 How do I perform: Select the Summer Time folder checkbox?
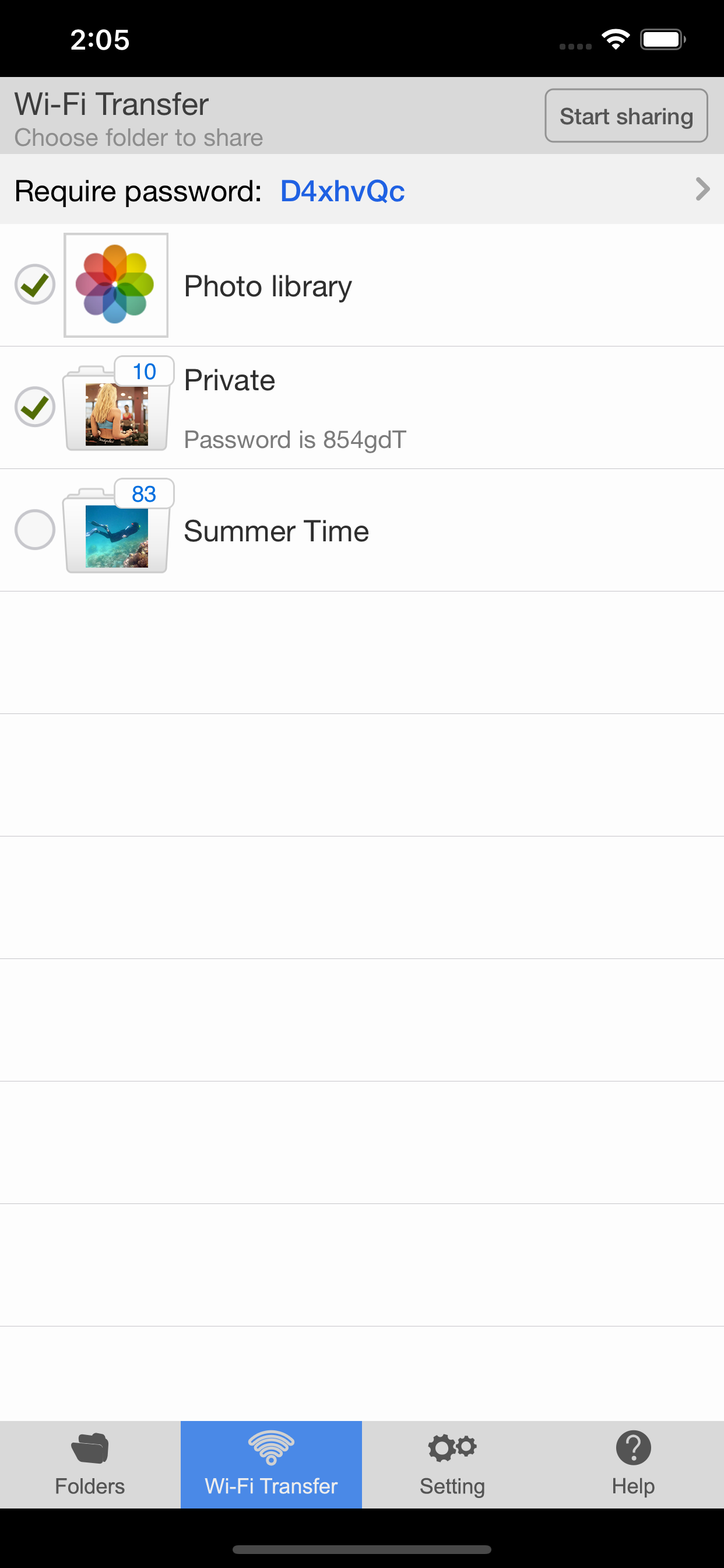(x=34, y=530)
